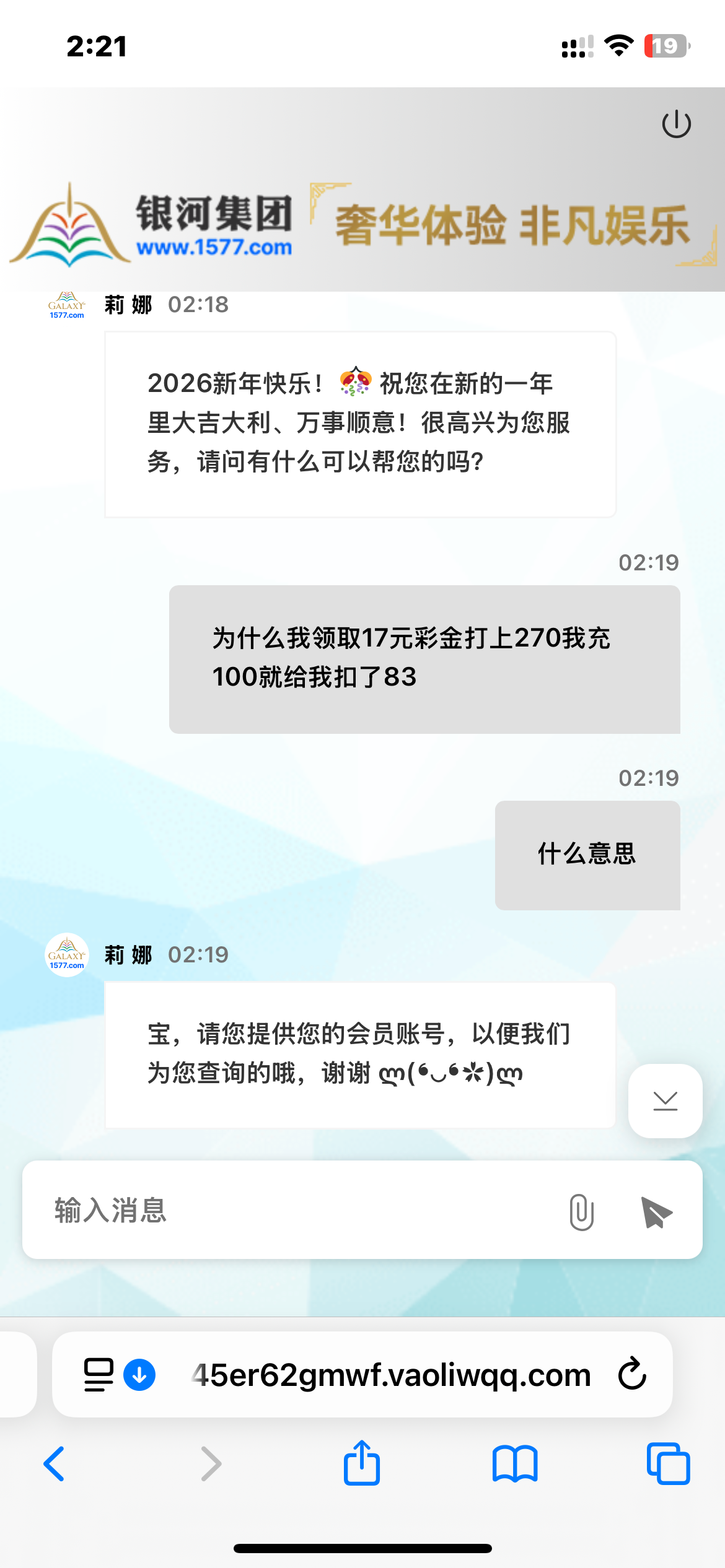This screenshot has height=1568, width=725.
Task: Show all open Safari tabs
Action: coord(668,1464)
